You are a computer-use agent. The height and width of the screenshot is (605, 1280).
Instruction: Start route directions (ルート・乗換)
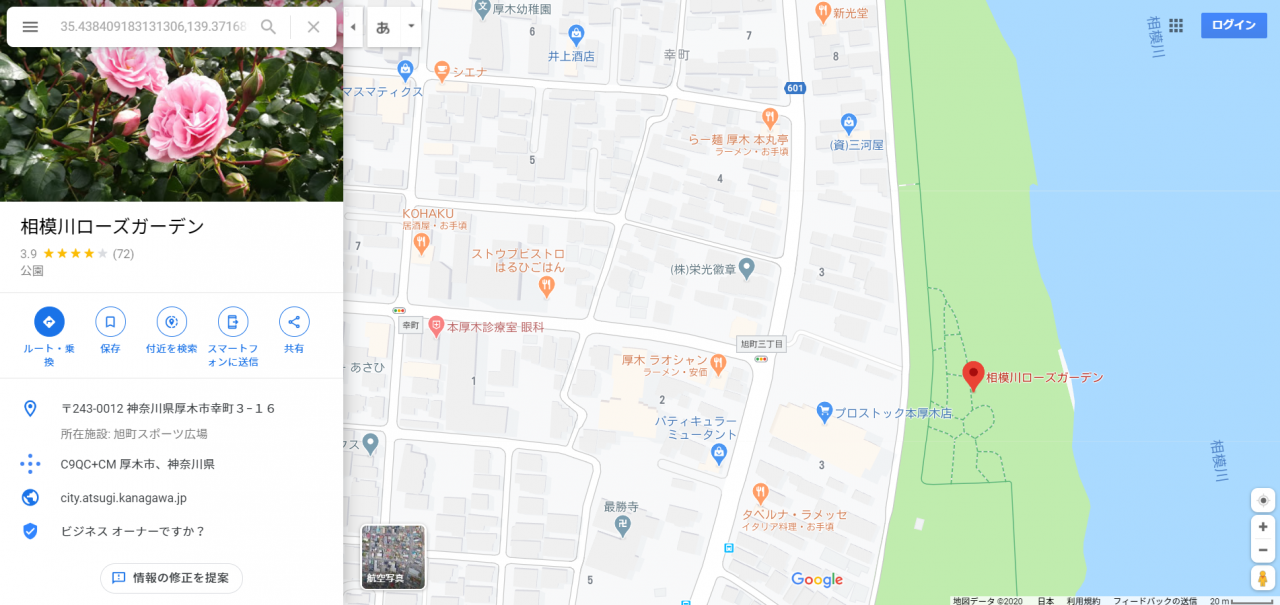click(49, 322)
